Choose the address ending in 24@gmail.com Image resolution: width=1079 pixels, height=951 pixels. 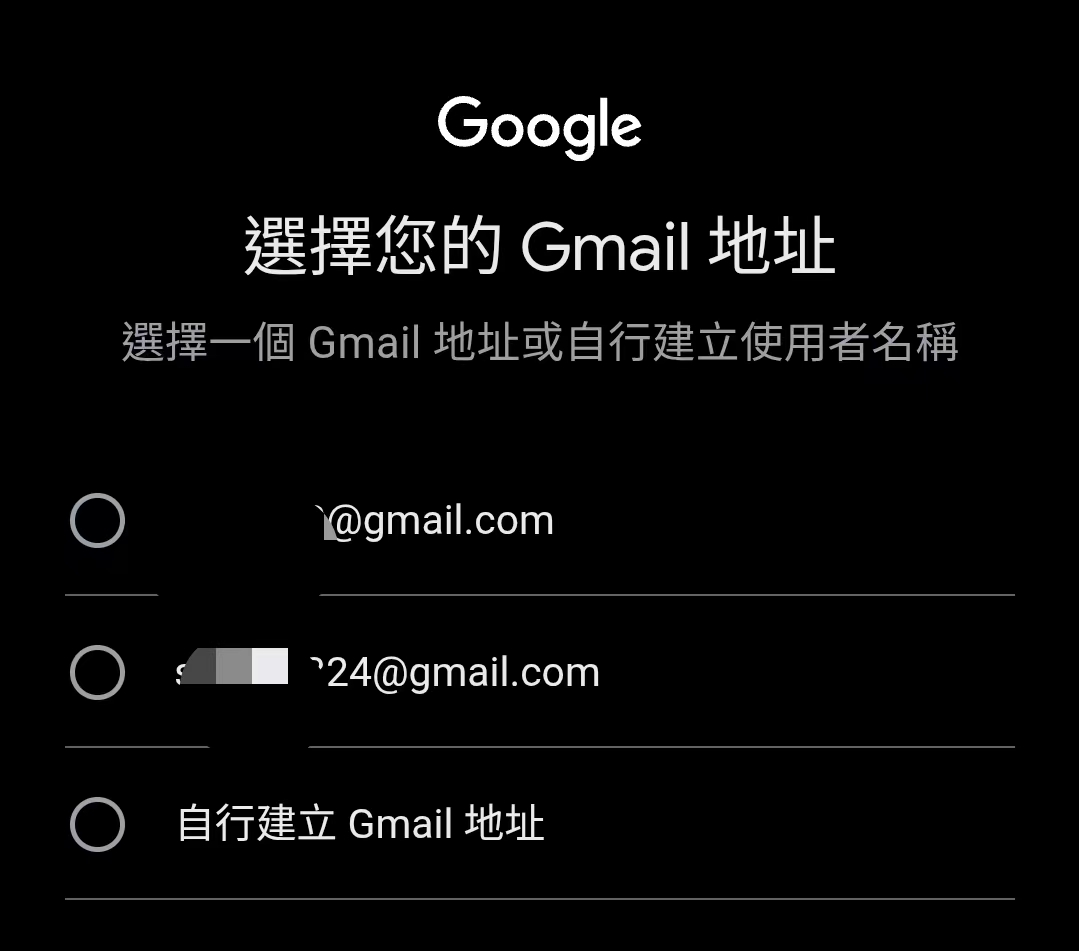97,672
